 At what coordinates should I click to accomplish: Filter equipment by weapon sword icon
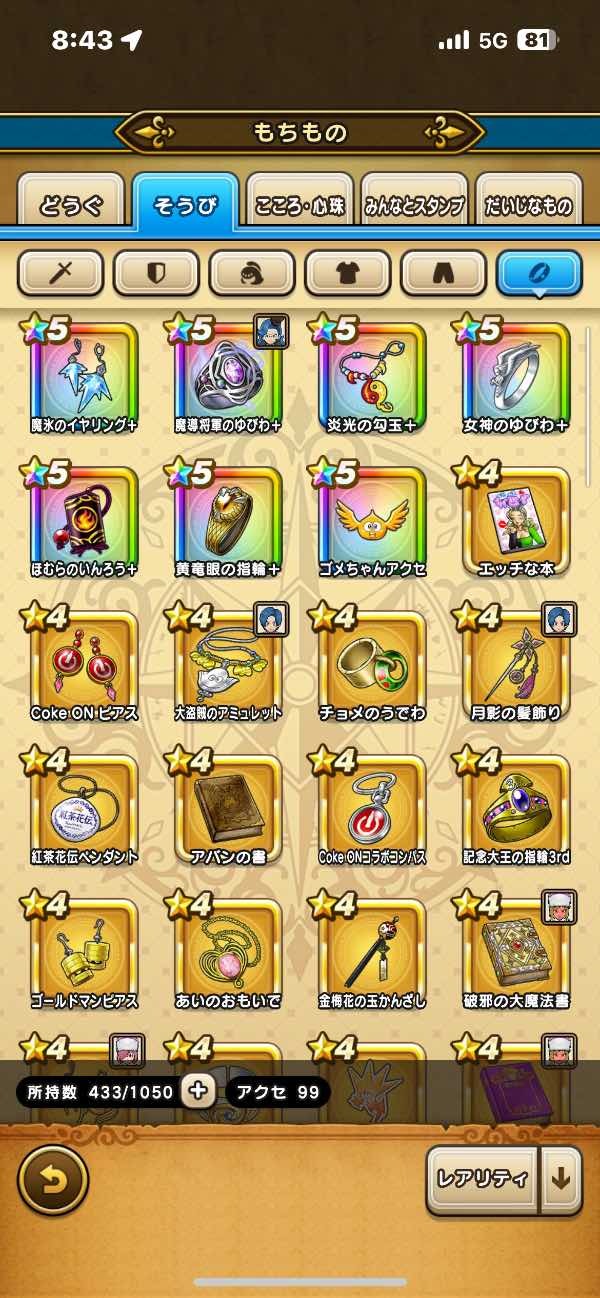click(x=62, y=273)
